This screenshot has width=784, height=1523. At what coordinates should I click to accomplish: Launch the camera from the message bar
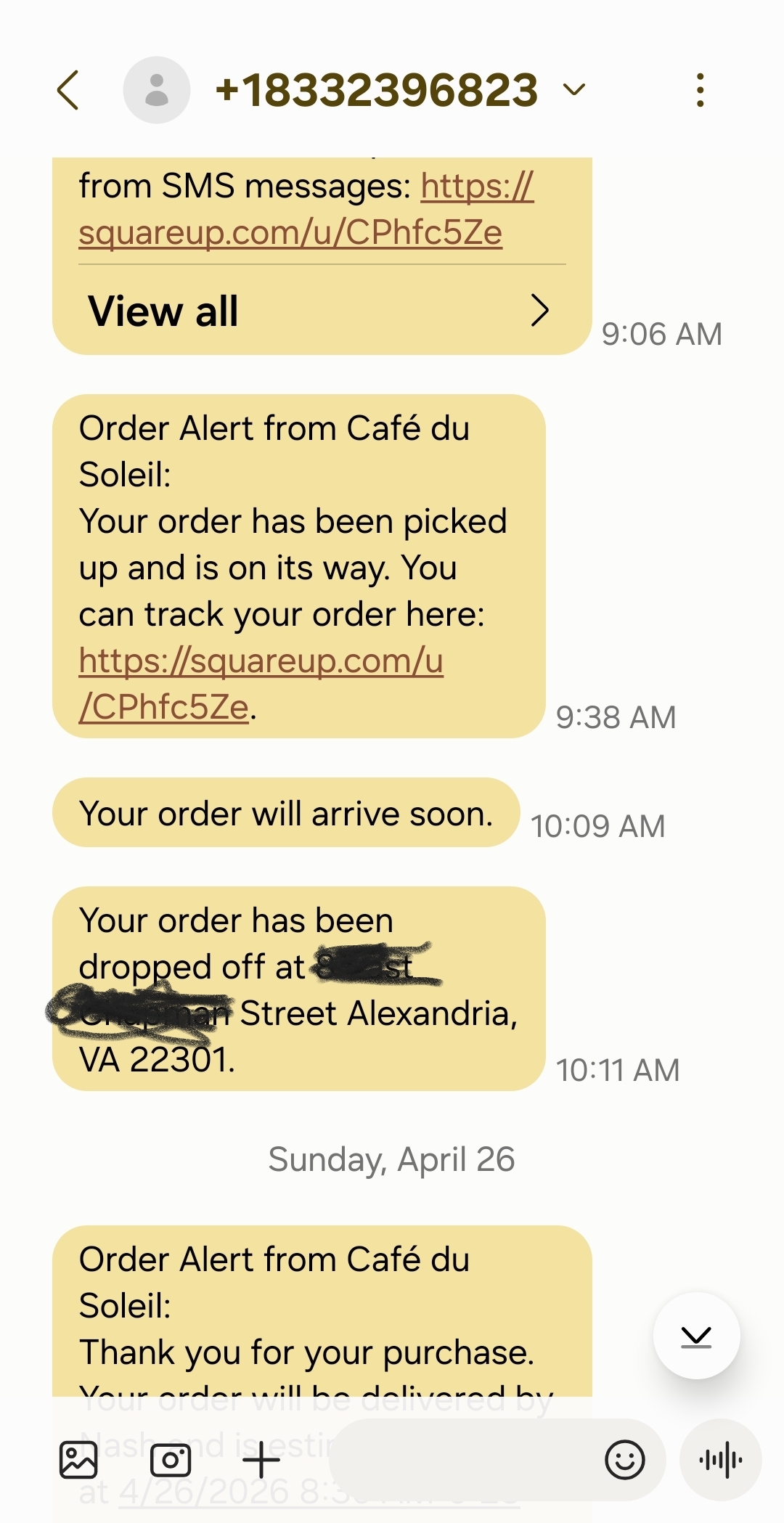[171, 1460]
